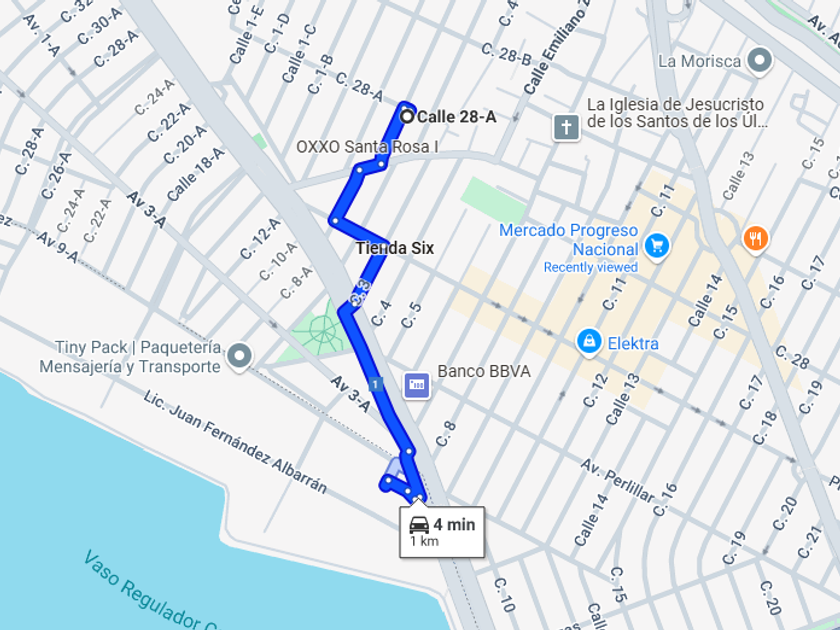
Task: Select the Elektra store pin
Action: tap(589, 341)
